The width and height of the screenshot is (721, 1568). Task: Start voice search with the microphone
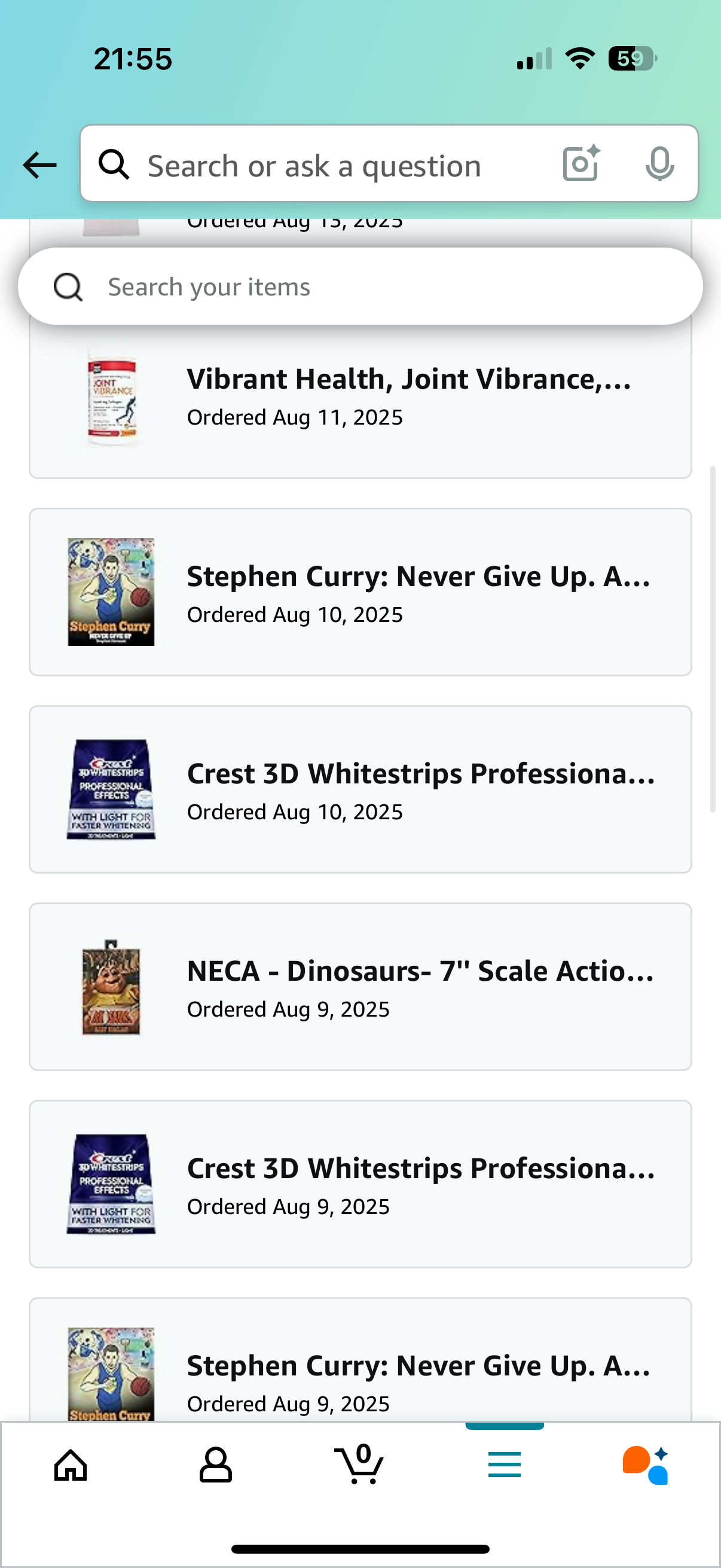(x=659, y=164)
